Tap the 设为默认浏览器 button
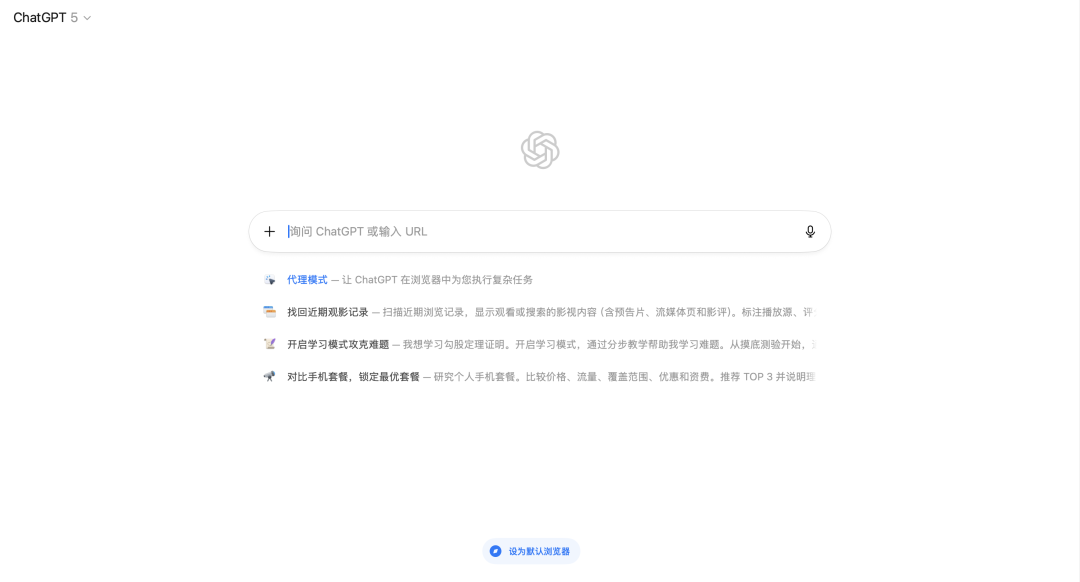The width and height of the screenshot is (1080, 582). (x=532, y=551)
